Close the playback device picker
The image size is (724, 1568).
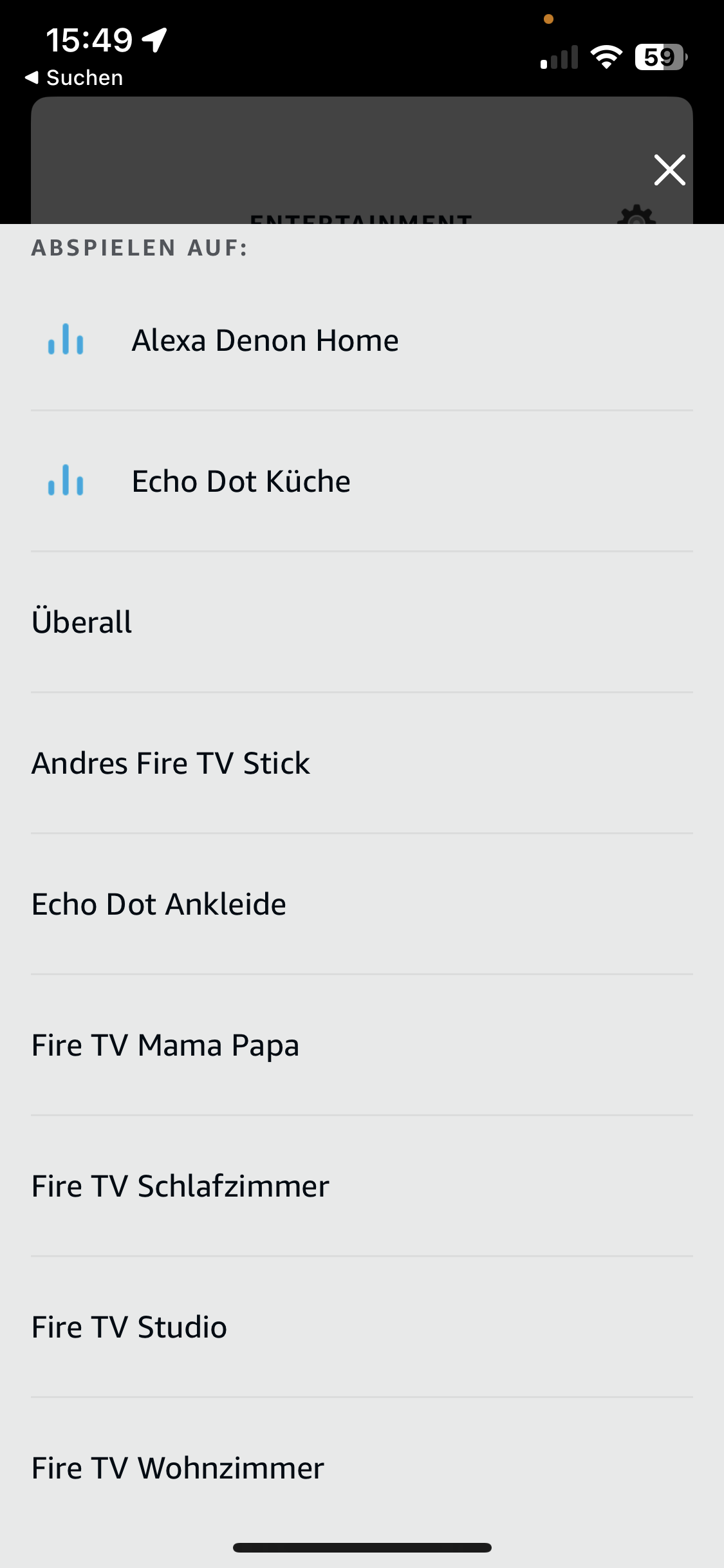click(669, 170)
